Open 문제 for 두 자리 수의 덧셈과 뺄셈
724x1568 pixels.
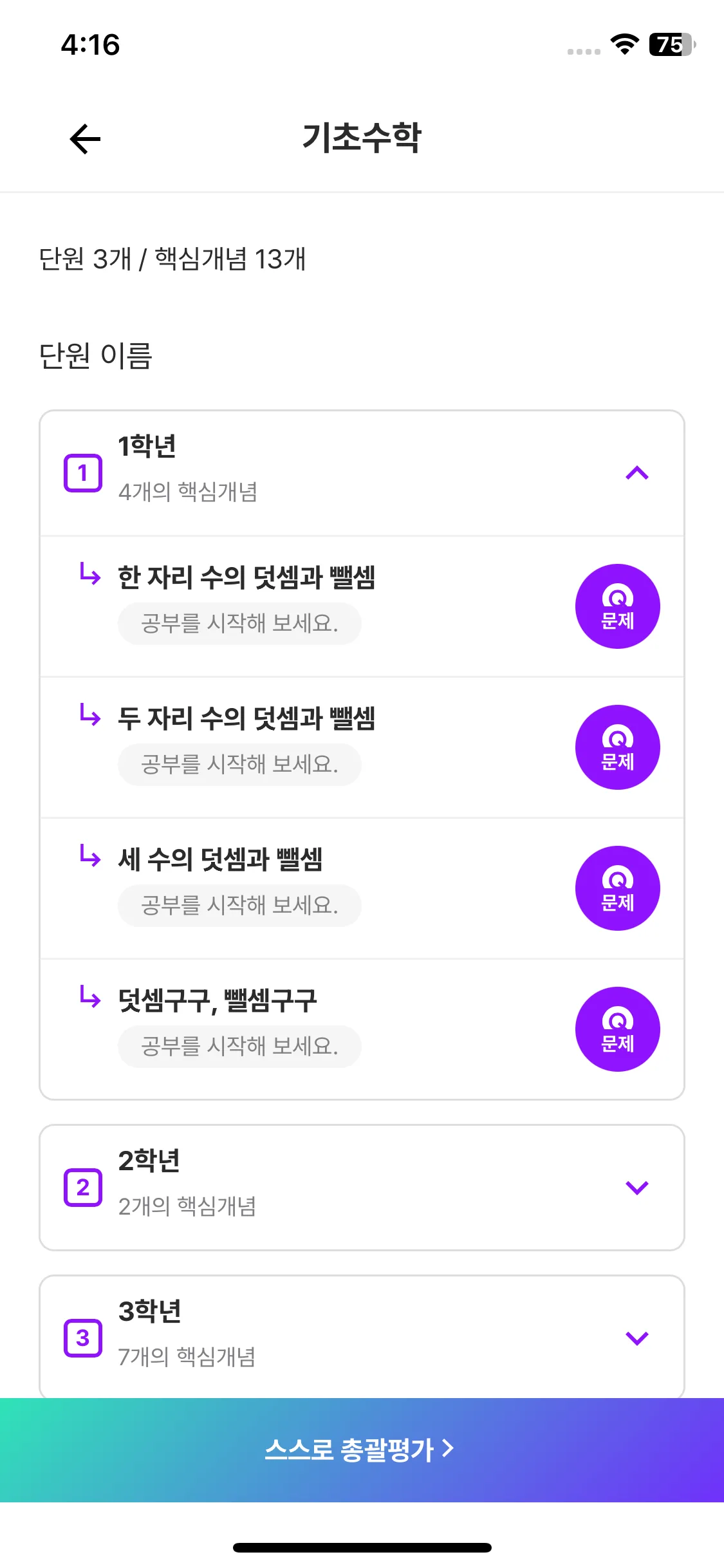click(617, 747)
